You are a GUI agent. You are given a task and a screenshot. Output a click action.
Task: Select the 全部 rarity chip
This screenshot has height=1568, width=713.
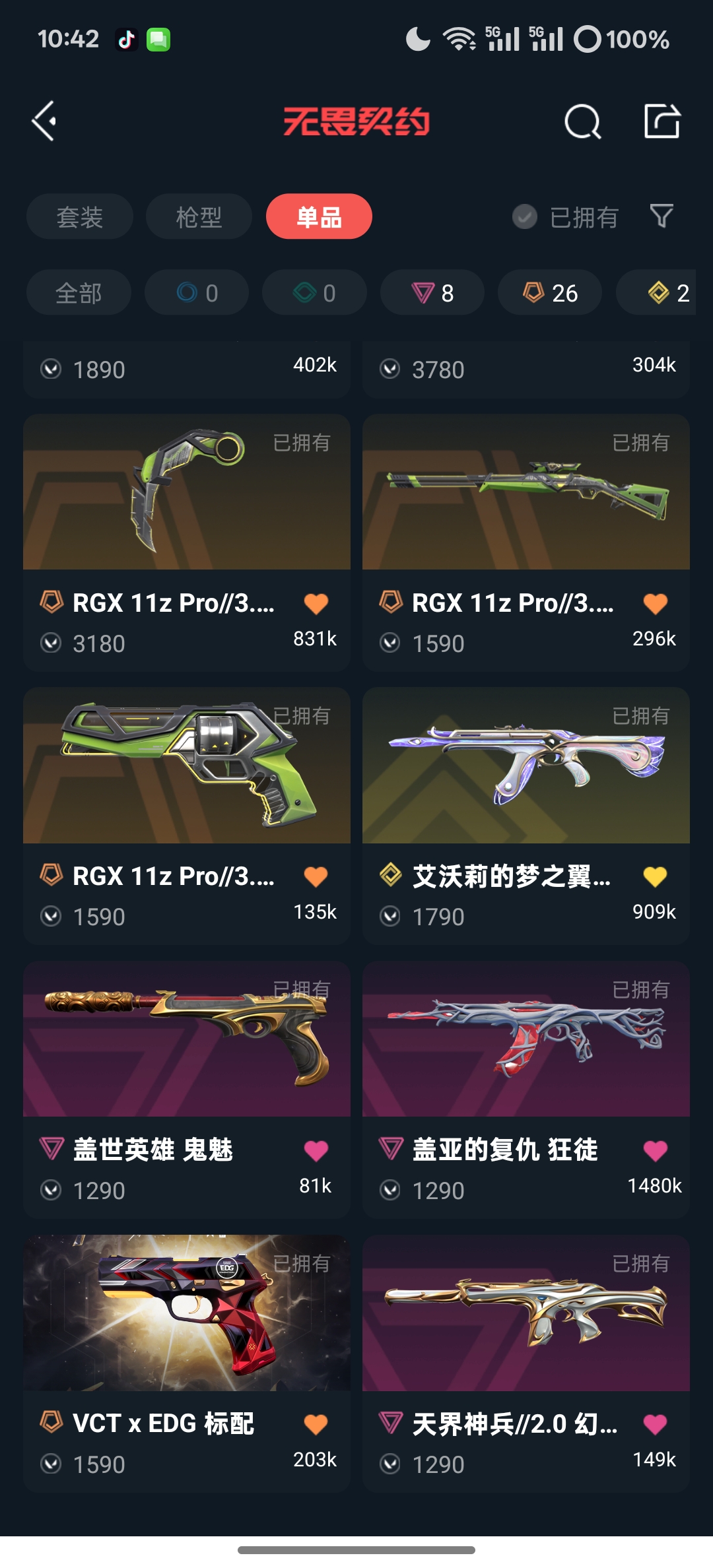79,292
